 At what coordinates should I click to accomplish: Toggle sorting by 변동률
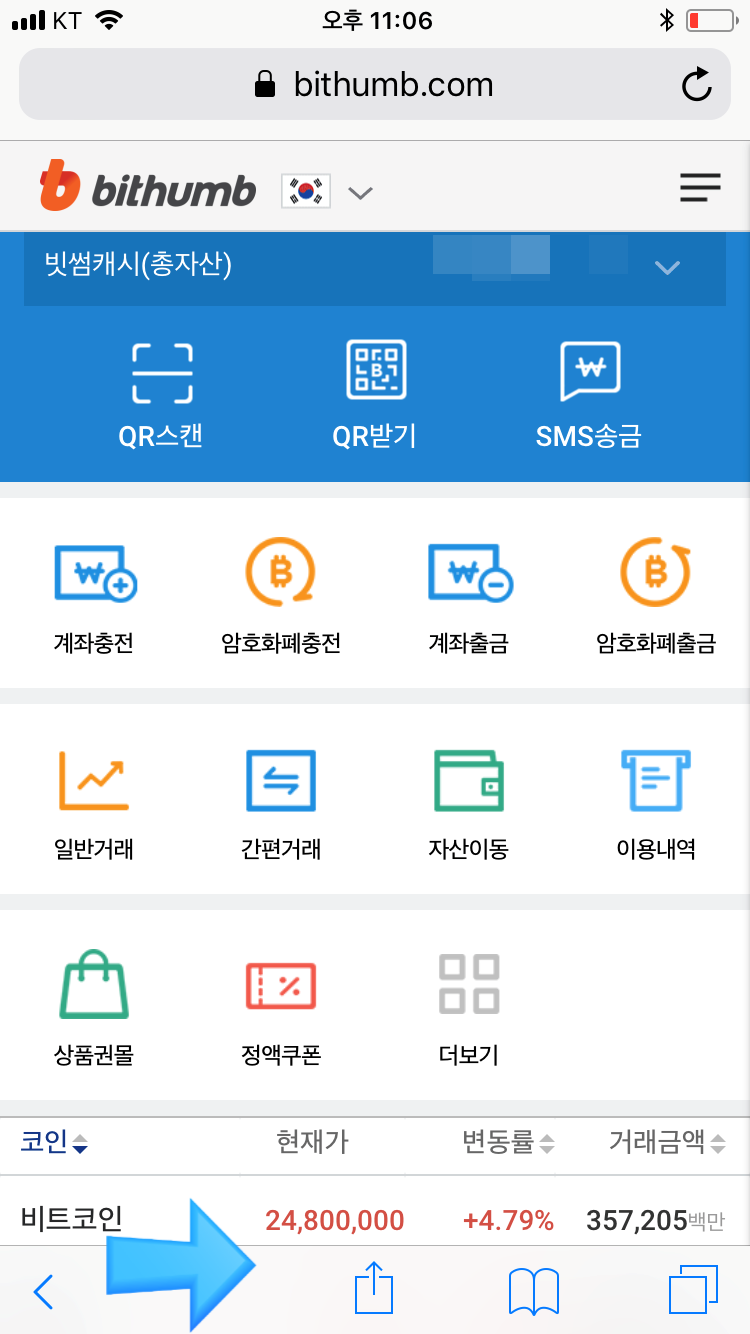(505, 1145)
